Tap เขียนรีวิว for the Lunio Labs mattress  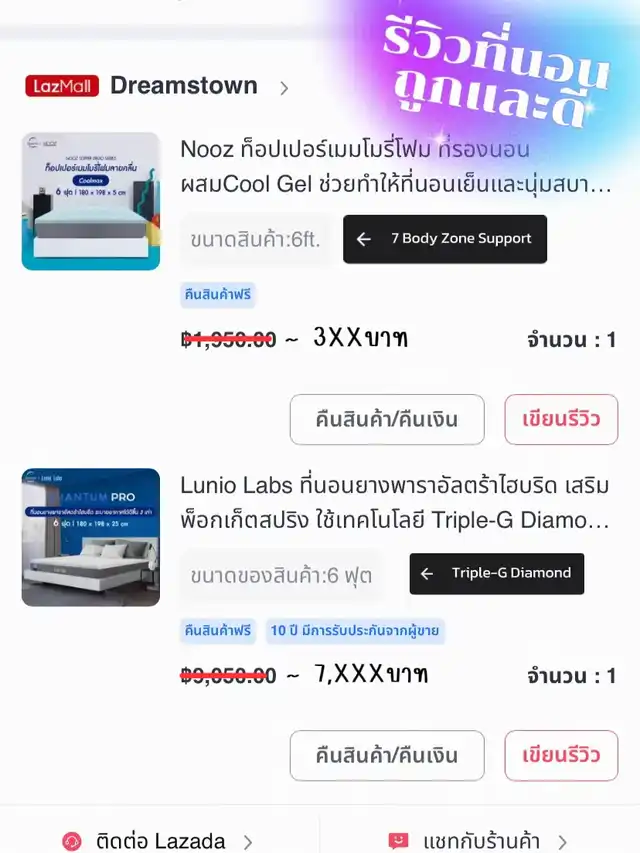(561, 755)
